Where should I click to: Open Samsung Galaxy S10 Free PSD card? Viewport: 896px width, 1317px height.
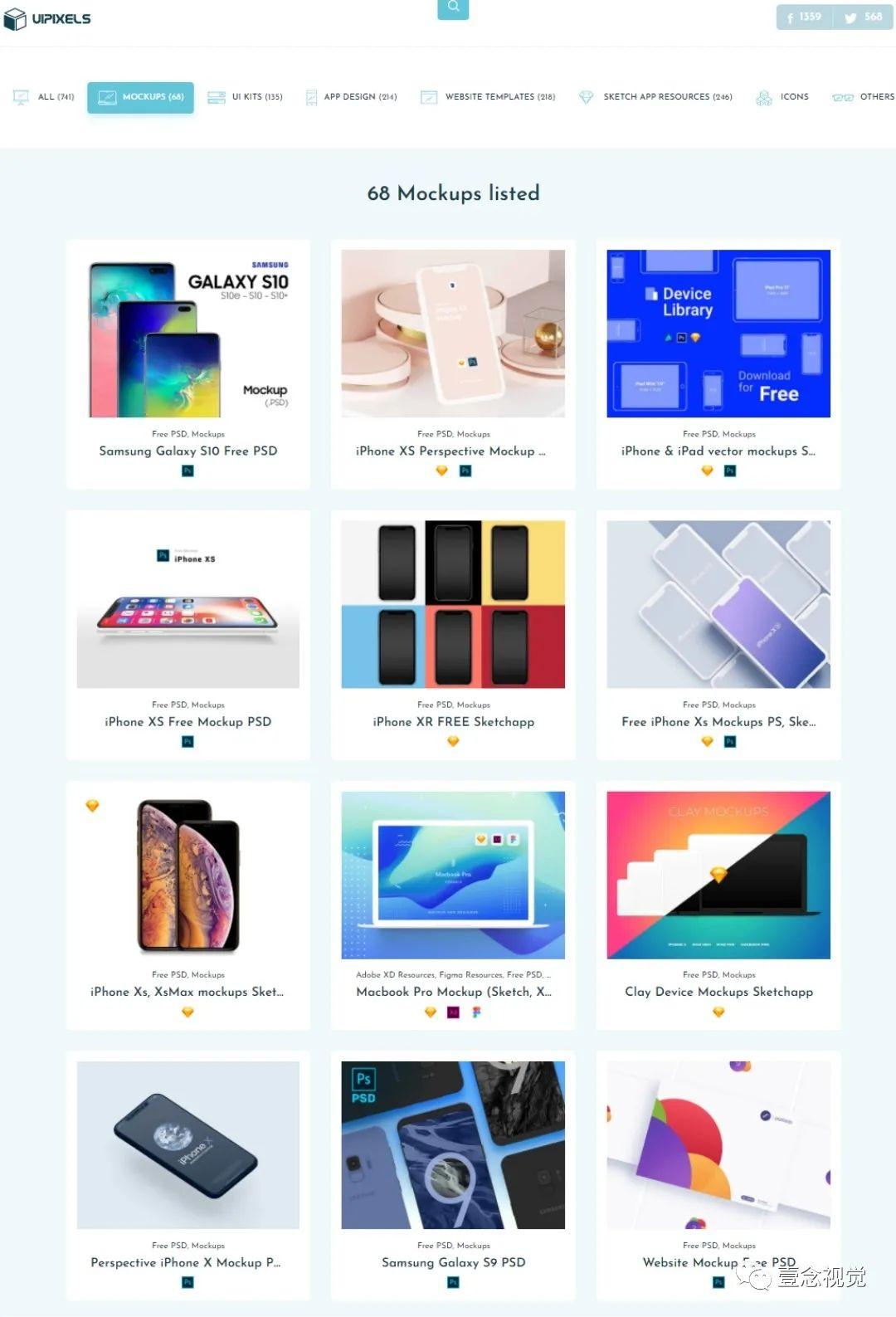point(188,451)
